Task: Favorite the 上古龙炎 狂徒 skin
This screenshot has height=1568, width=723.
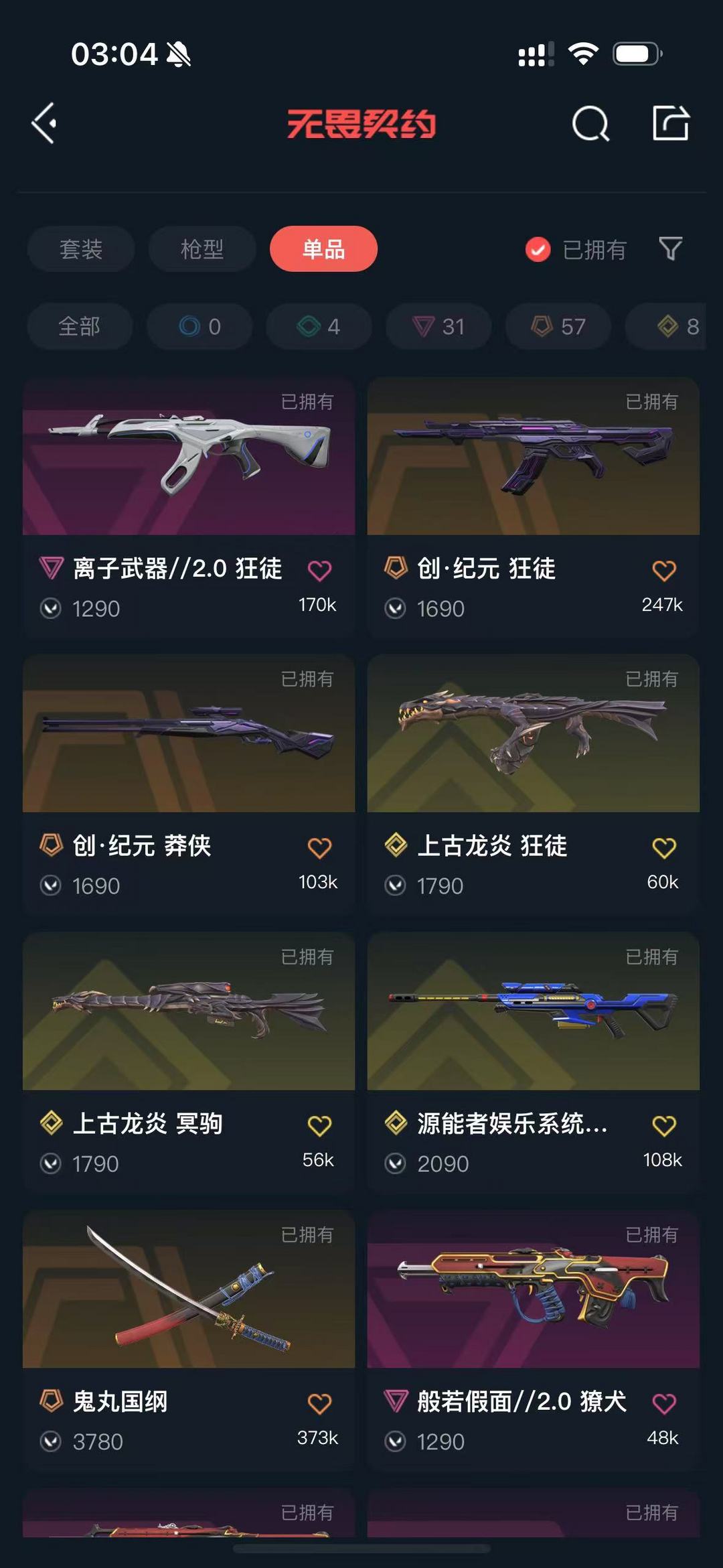Action: point(663,848)
